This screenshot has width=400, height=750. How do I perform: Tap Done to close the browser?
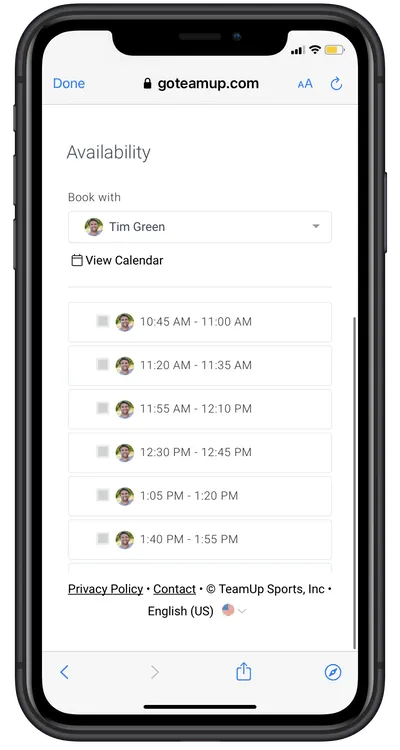point(68,83)
